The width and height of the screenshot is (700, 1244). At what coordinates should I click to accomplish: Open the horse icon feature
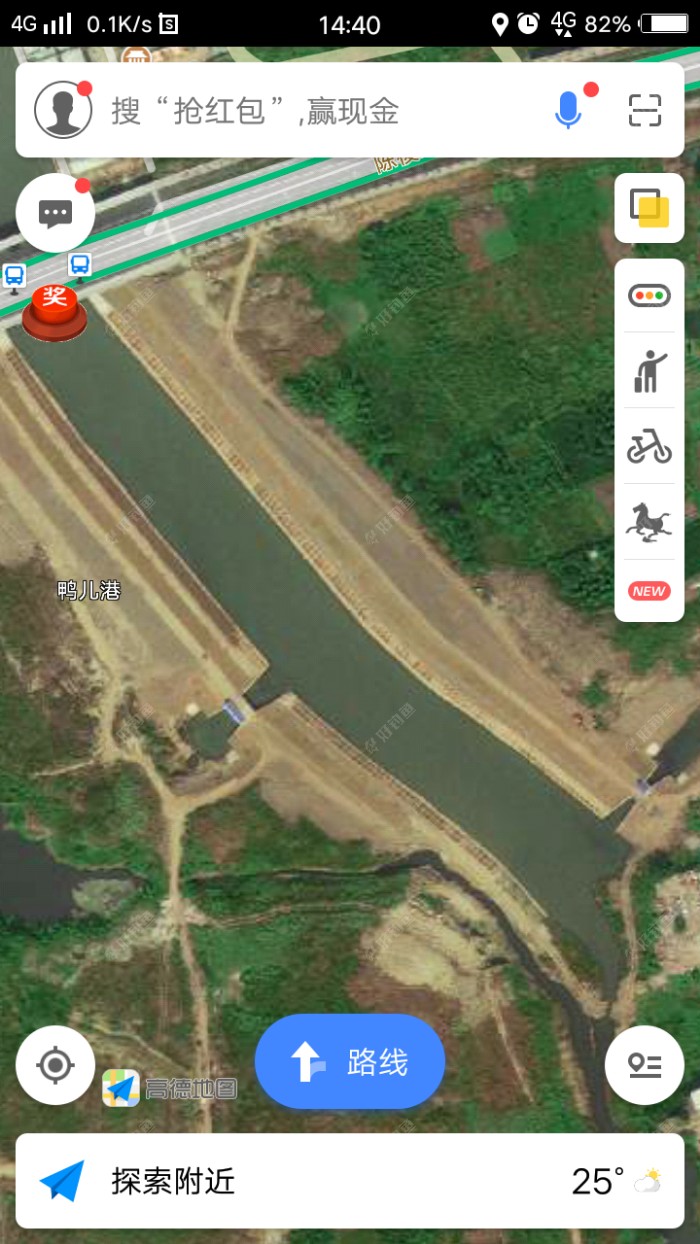click(x=649, y=521)
